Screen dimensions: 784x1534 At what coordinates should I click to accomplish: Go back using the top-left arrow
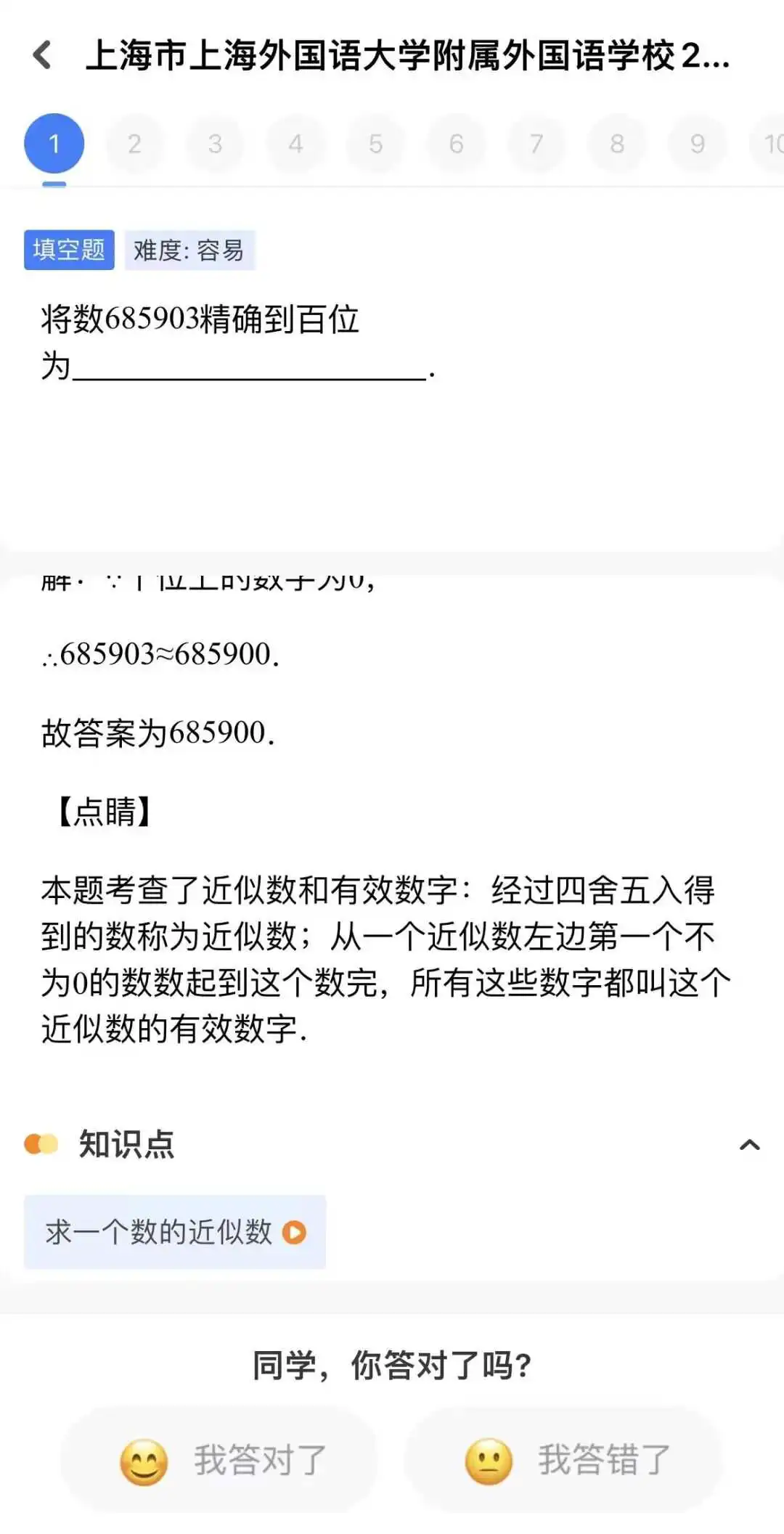[x=43, y=55]
